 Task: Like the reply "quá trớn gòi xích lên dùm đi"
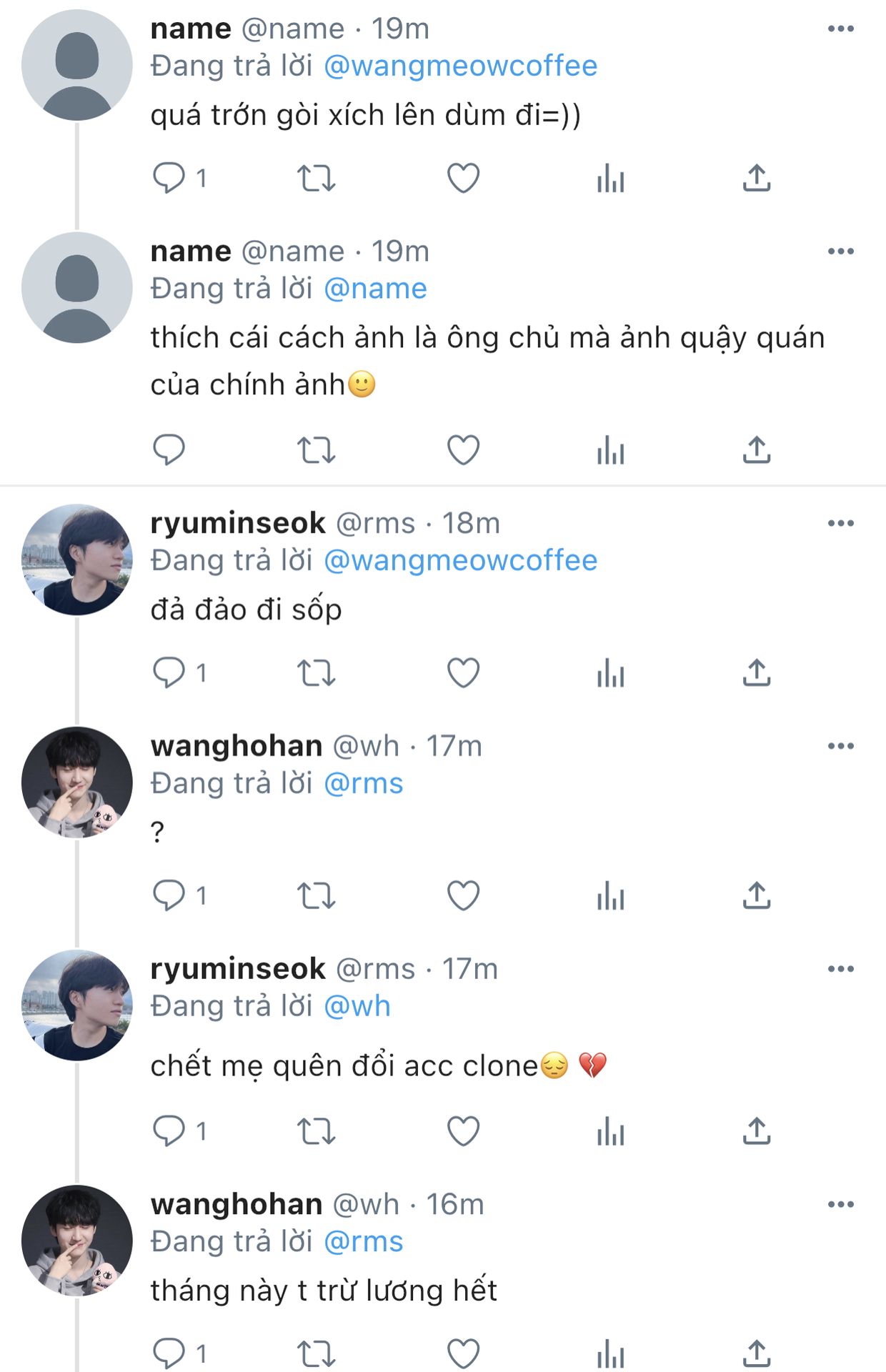click(463, 178)
